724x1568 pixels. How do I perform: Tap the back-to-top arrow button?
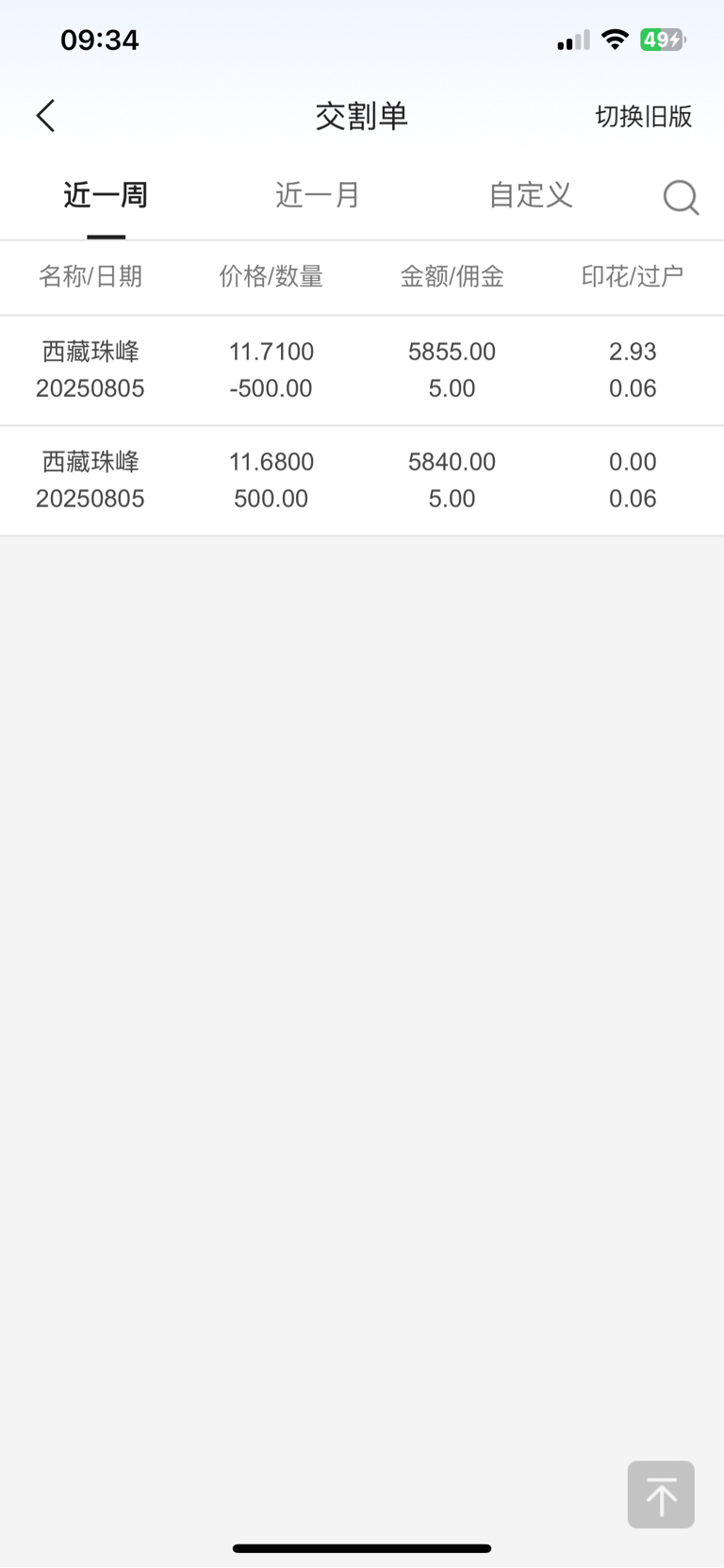(x=661, y=1494)
